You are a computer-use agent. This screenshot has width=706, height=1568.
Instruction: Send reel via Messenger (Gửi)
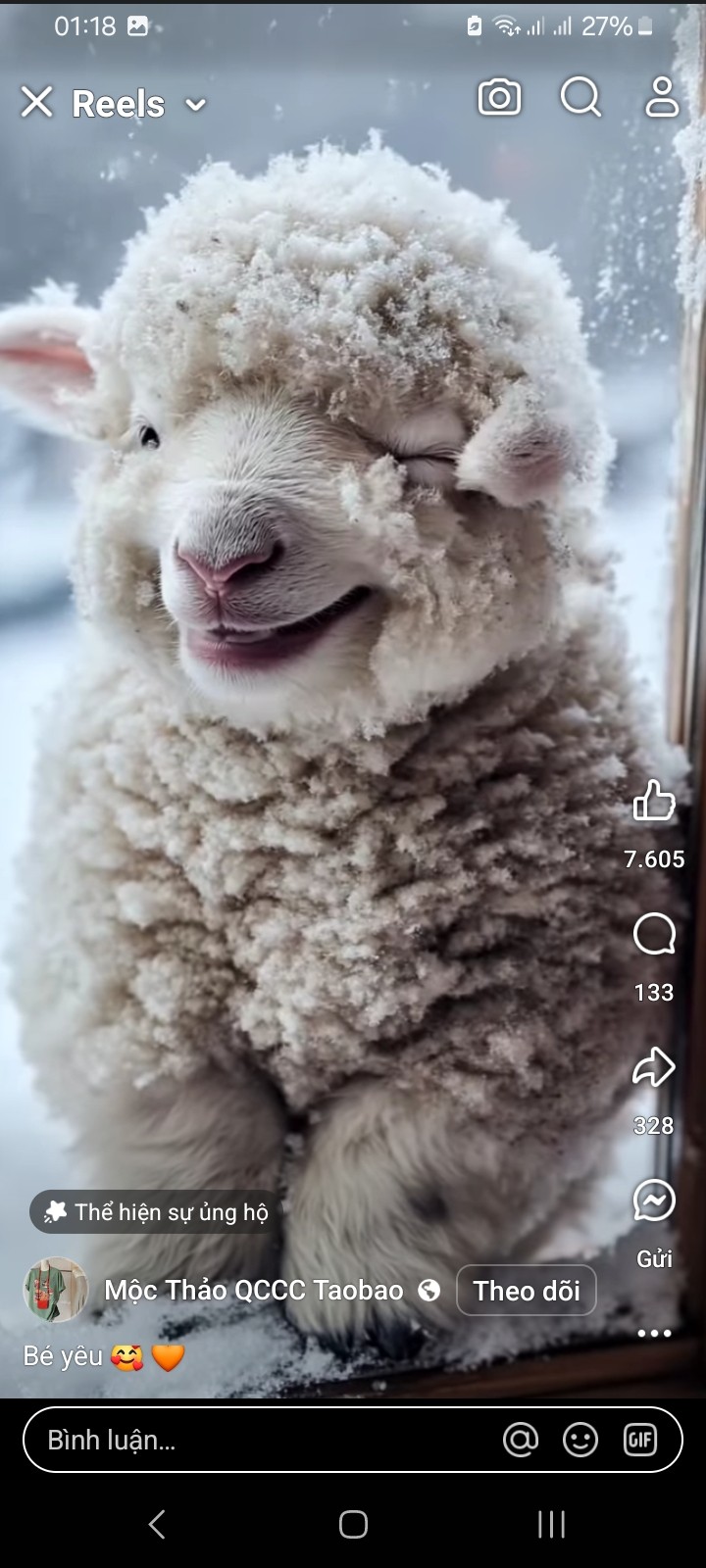pyautogui.click(x=654, y=1201)
